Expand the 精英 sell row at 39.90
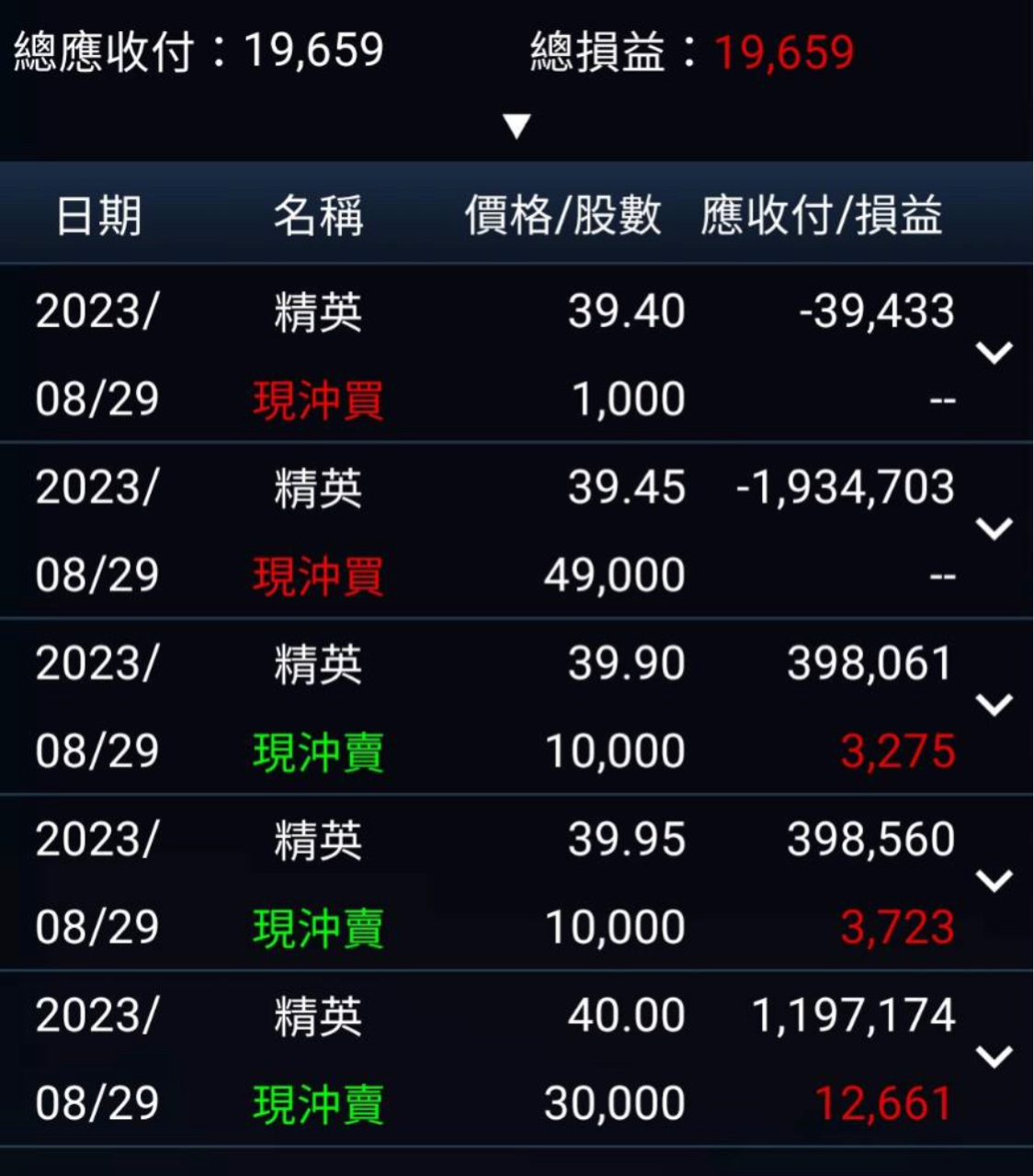This screenshot has width=1034, height=1176. coord(994,705)
